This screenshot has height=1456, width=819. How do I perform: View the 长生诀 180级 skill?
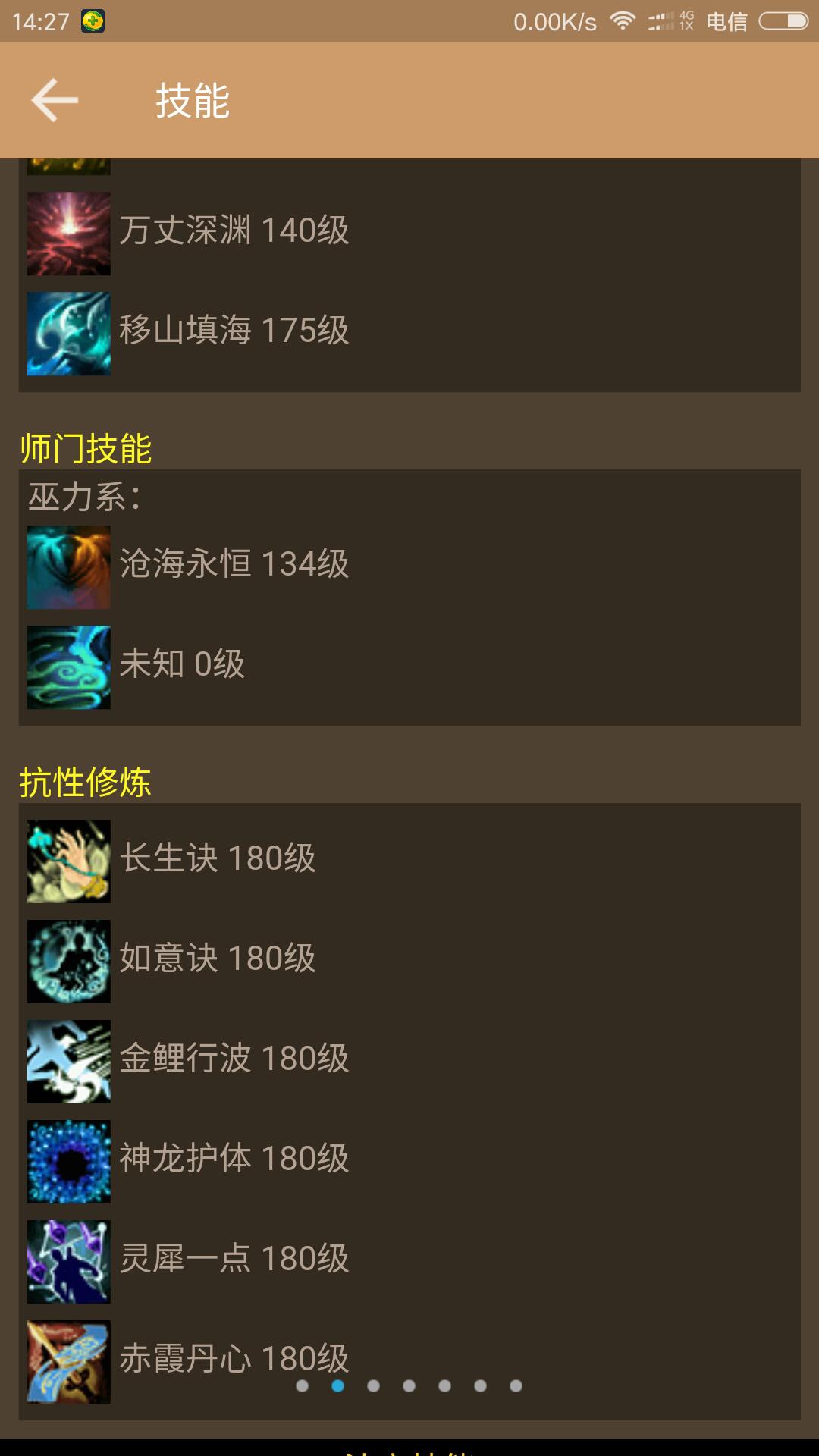pos(217,859)
